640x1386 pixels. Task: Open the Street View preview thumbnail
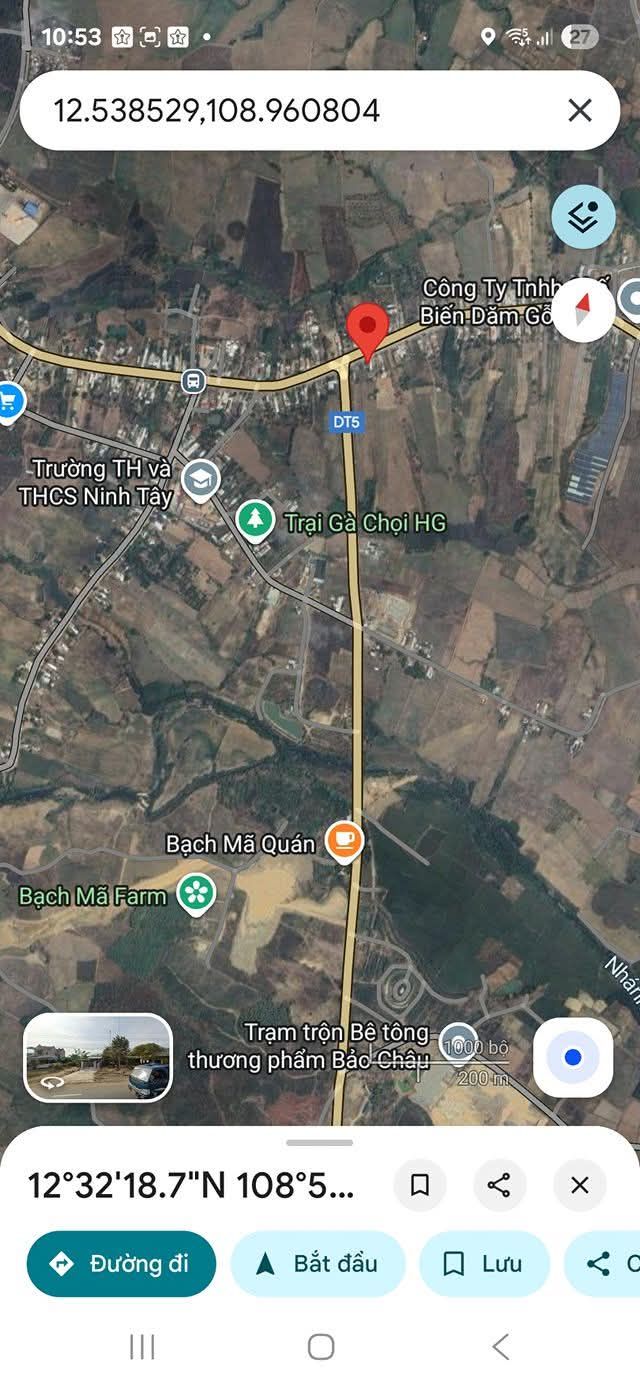(x=98, y=1057)
